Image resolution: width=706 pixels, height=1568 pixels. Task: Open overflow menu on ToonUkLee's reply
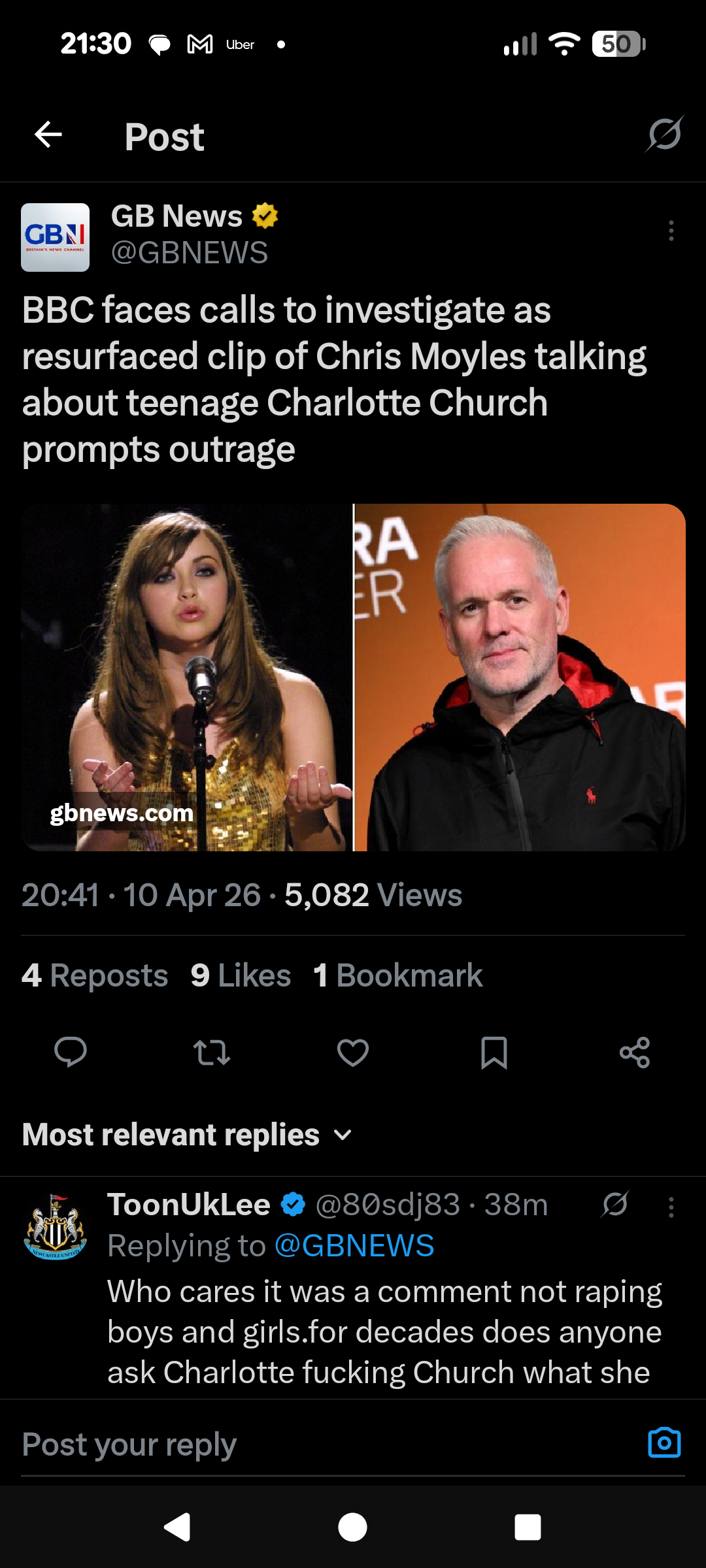(671, 1207)
